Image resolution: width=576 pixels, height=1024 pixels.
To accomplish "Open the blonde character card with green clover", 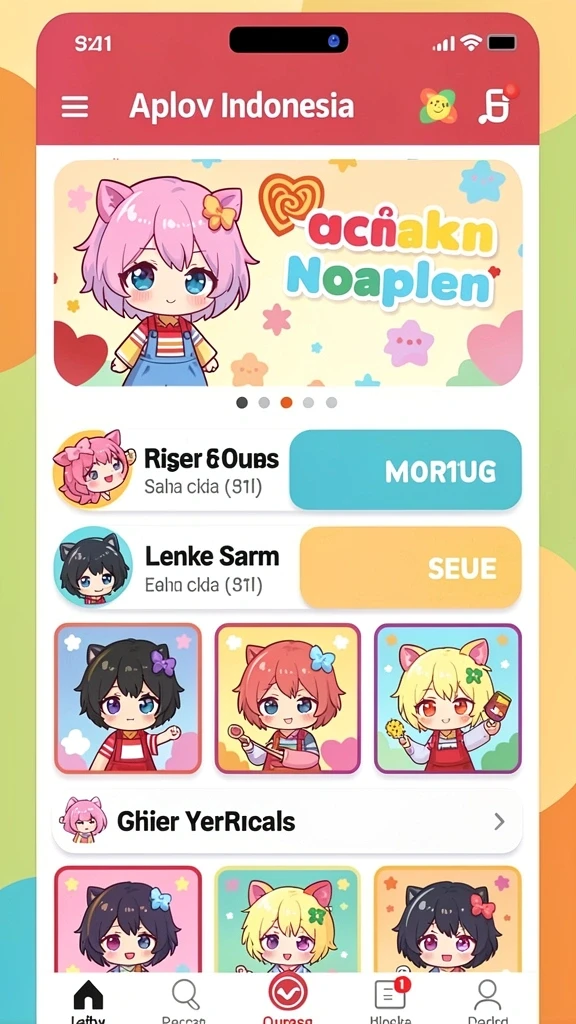I will click(x=448, y=699).
